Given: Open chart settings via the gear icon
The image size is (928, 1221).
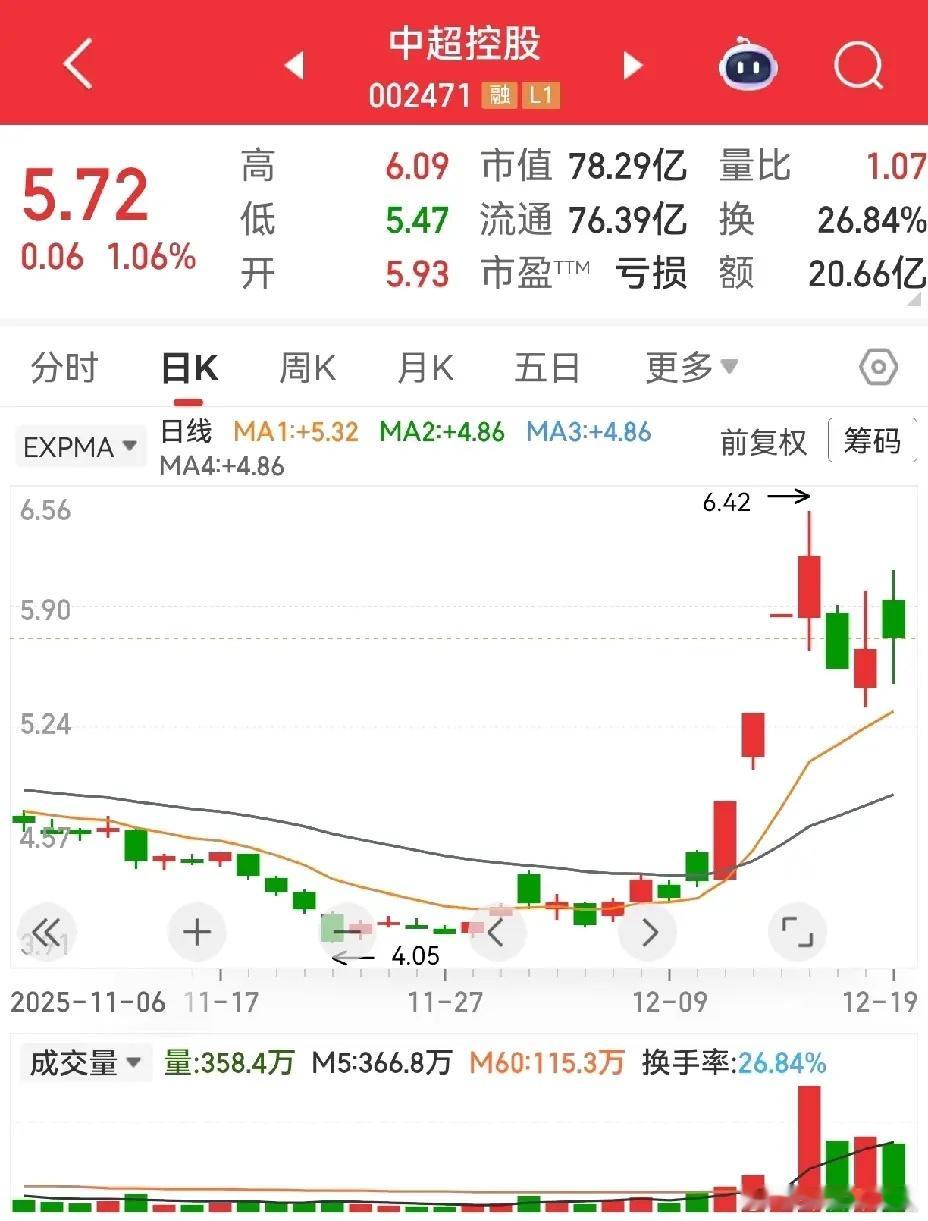Looking at the screenshot, I should (877, 367).
